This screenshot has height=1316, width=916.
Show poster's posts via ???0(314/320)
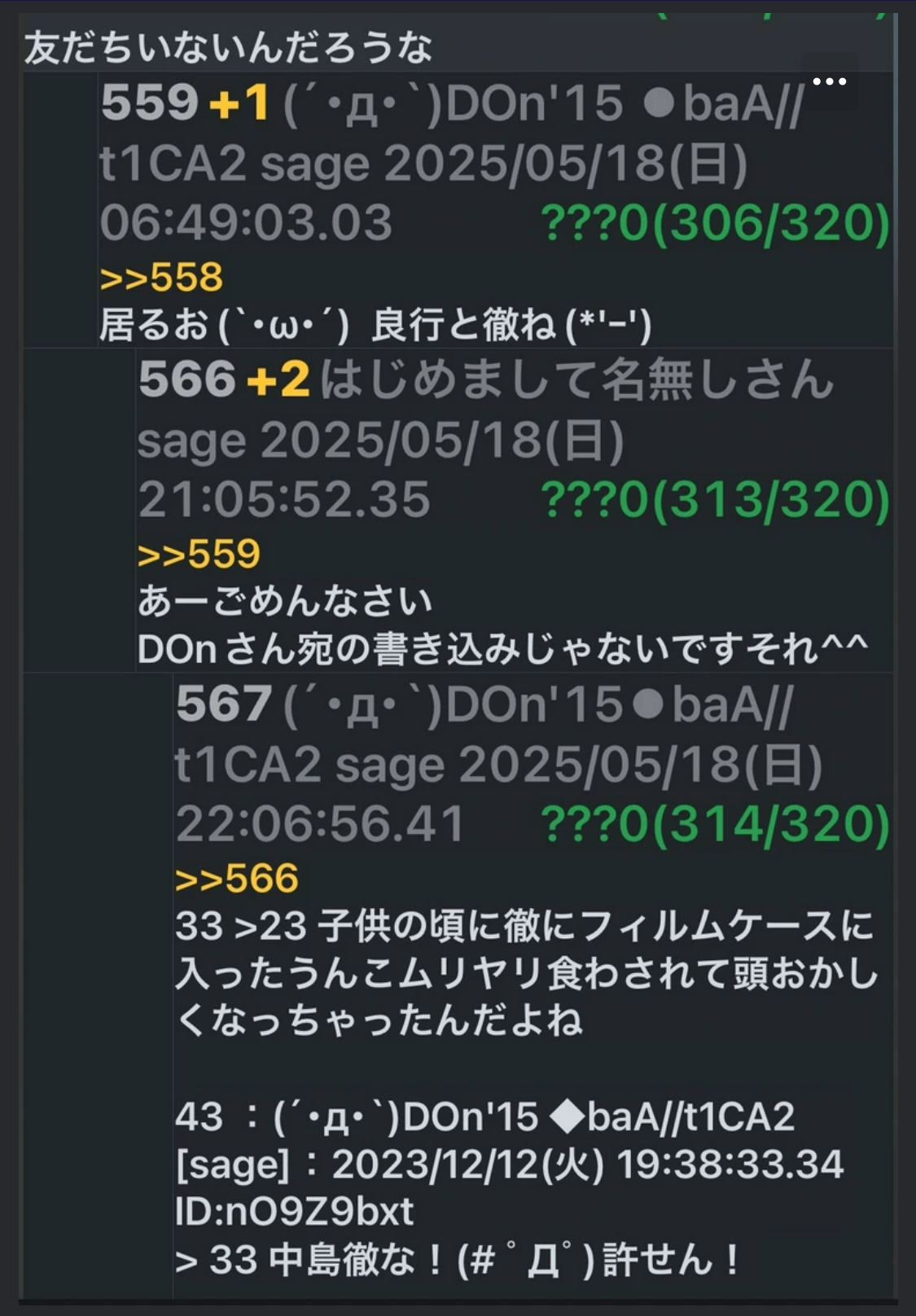715,824
